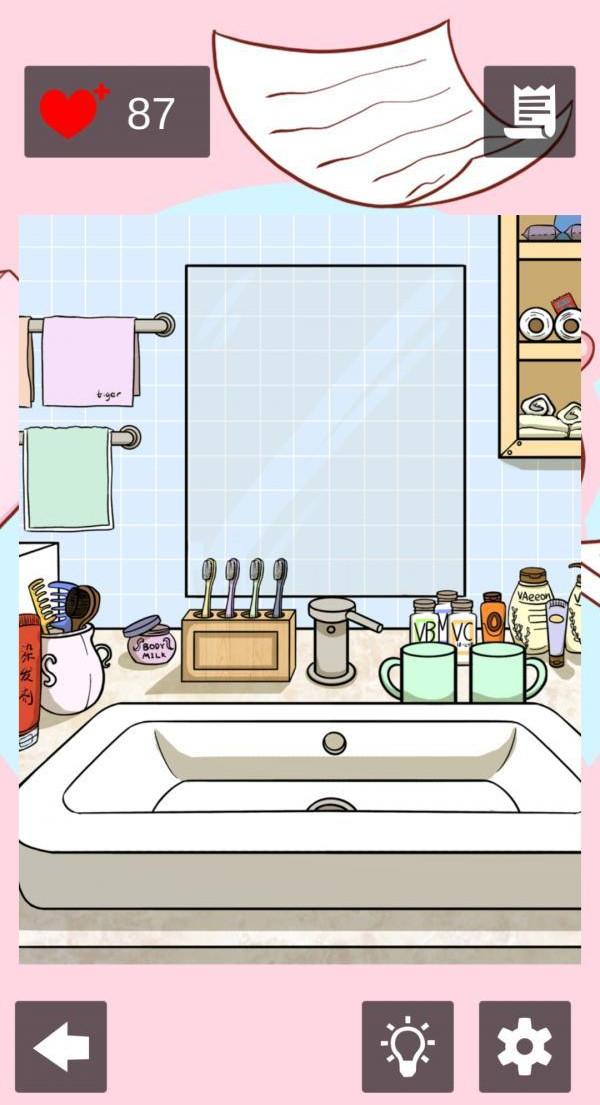The image size is (600, 1105).
Task: Get a hint with the lightbulb
Action: [x=407, y=1047]
